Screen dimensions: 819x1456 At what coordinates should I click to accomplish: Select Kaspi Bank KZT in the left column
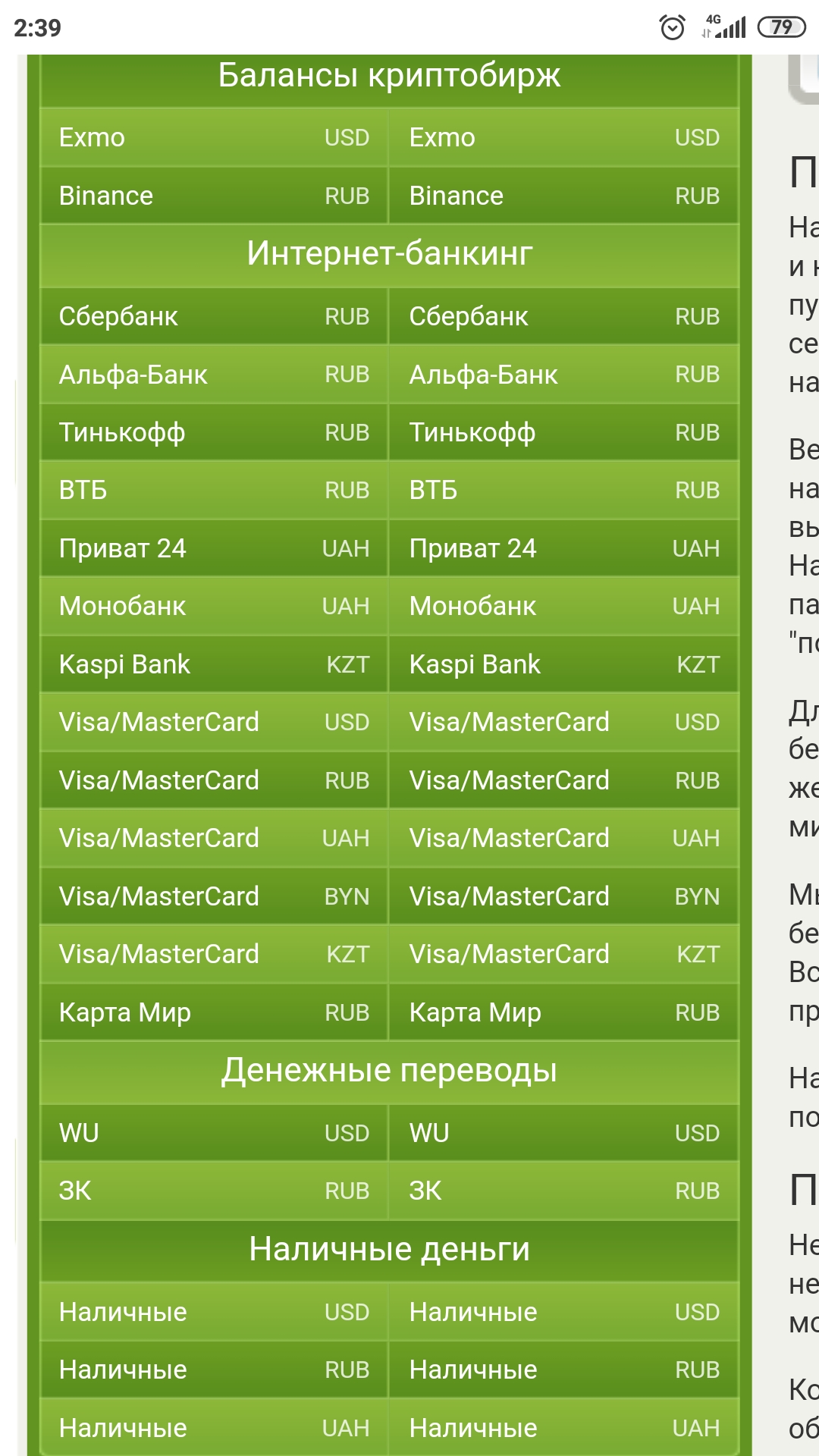[214, 664]
